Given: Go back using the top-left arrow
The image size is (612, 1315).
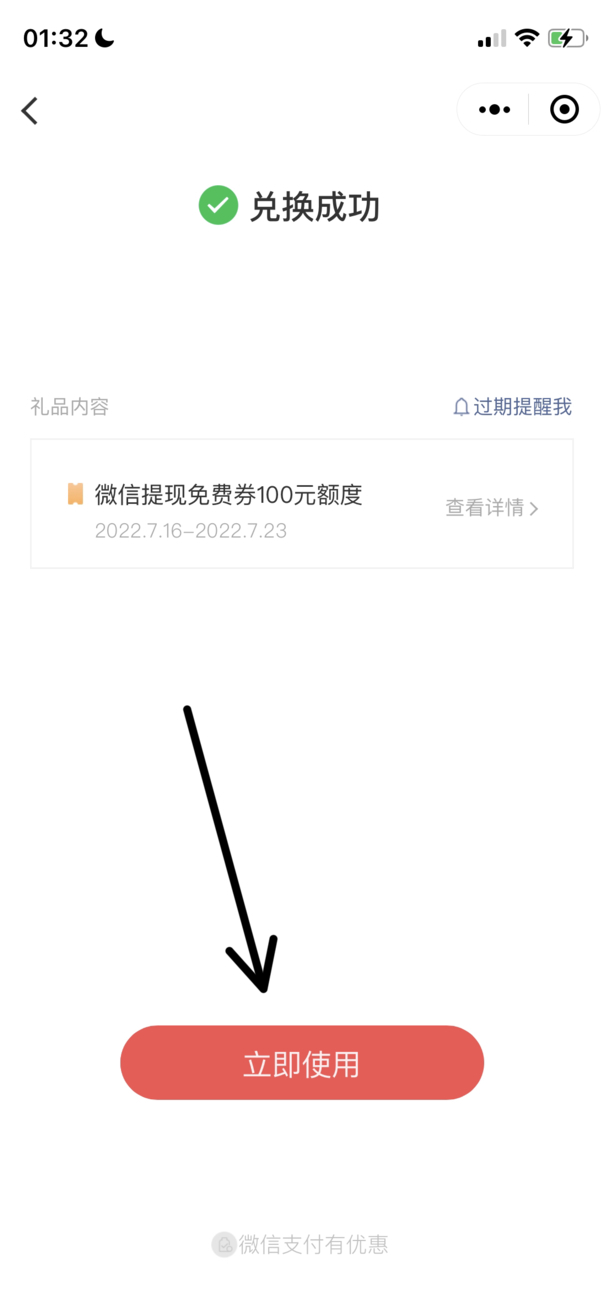Looking at the screenshot, I should tap(30, 110).
